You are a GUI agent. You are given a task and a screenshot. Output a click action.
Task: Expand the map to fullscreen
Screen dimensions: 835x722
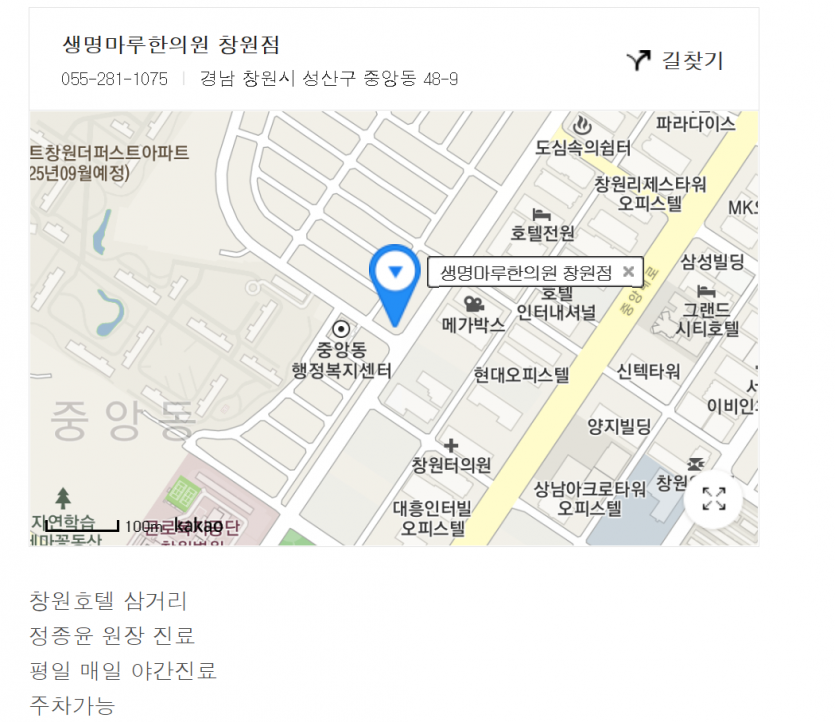point(713,499)
